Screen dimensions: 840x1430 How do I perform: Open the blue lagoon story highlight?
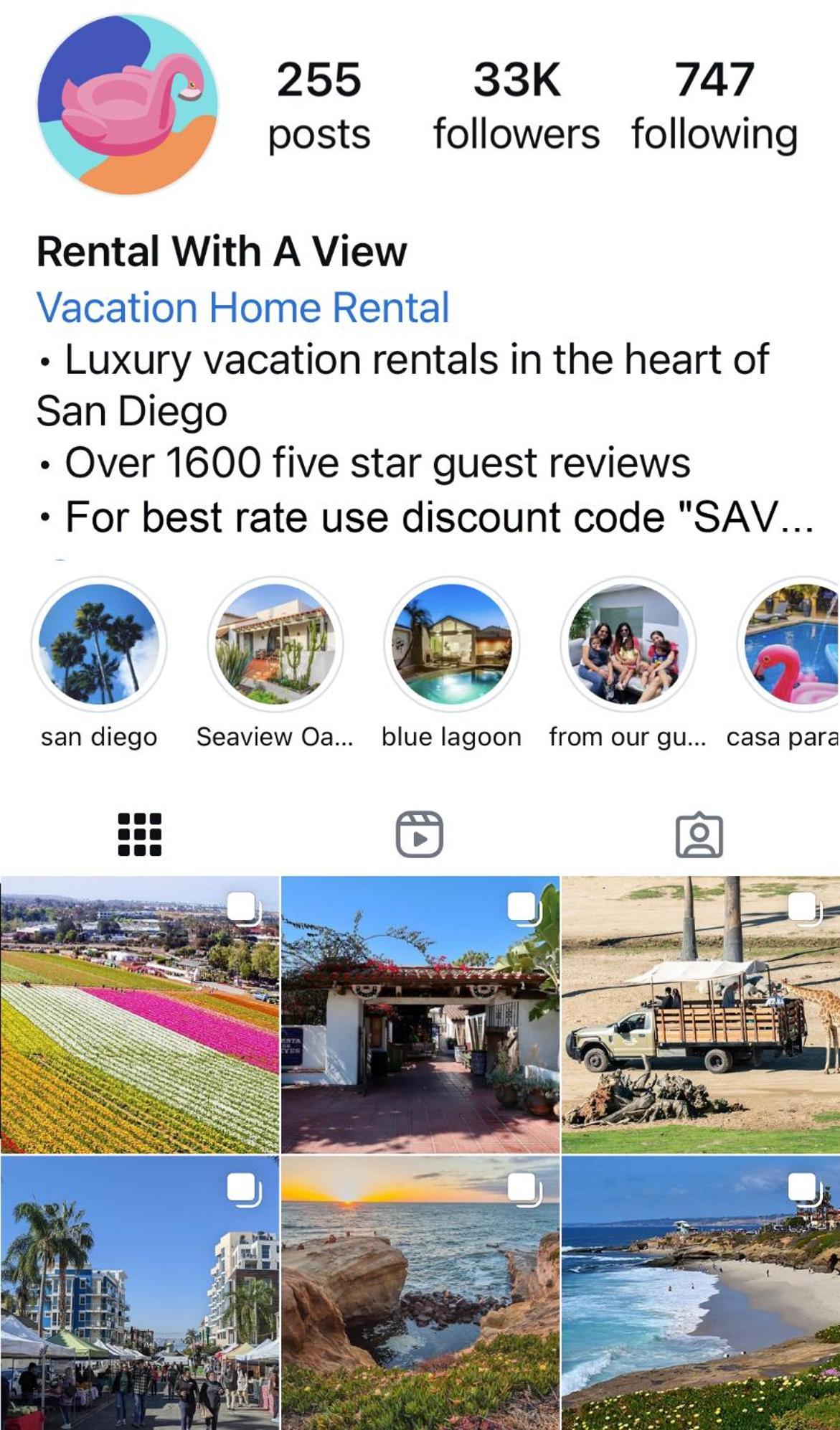[x=452, y=644]
